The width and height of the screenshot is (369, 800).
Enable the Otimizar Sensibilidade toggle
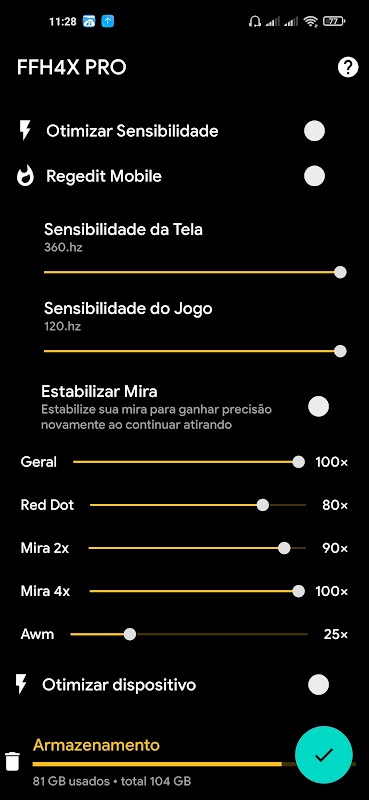(x=314, y=131)
